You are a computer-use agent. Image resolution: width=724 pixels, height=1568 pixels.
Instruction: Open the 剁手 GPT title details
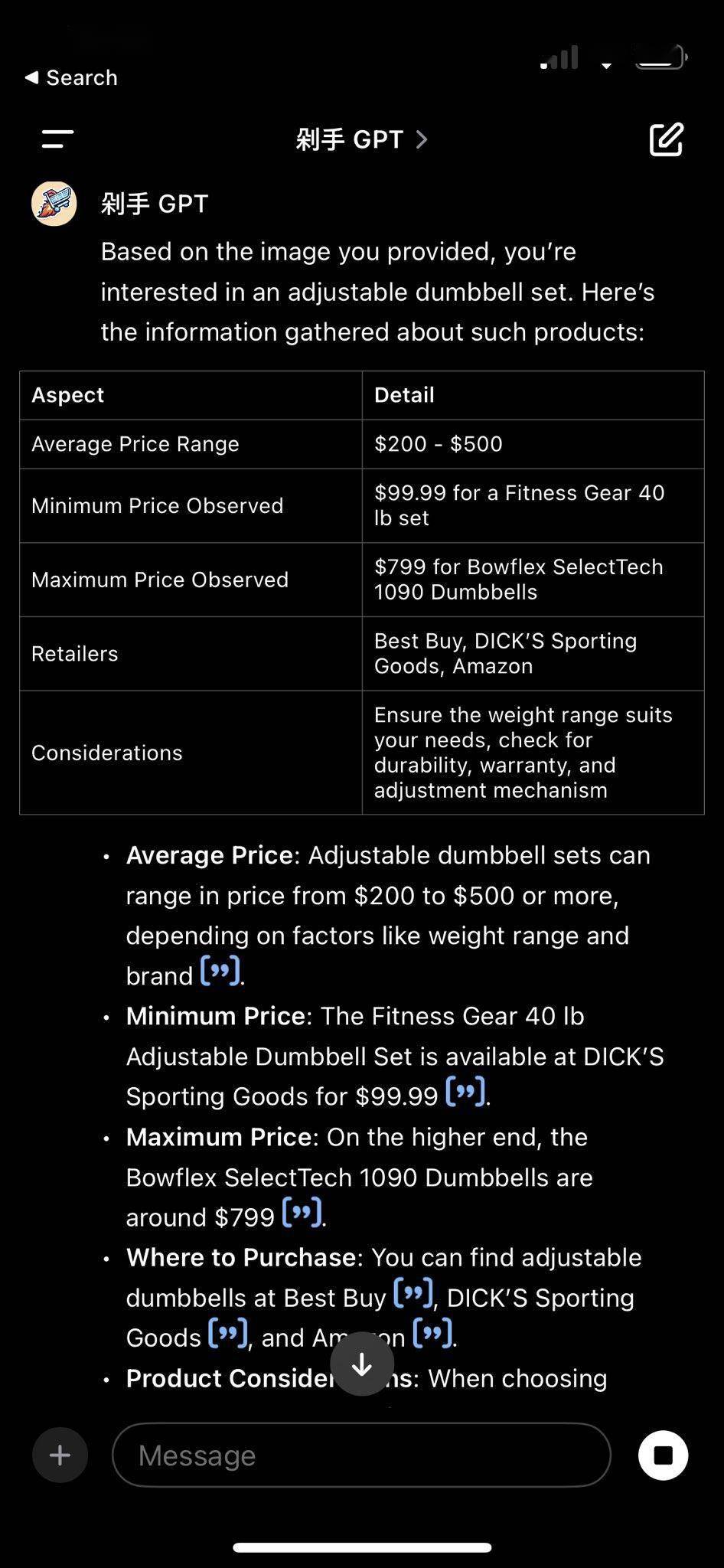(361, 139)
